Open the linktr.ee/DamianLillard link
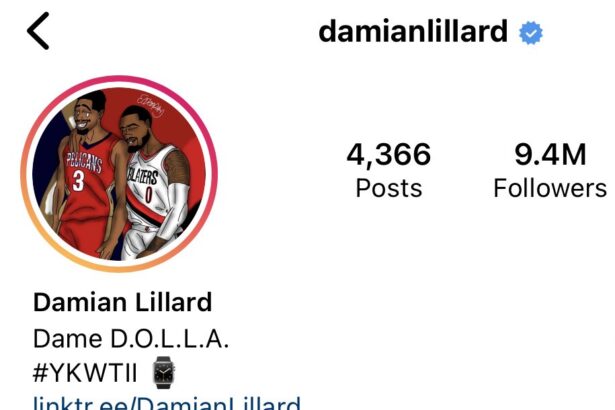This screenshot has width=615, height=410. click(x=166, y=403)
